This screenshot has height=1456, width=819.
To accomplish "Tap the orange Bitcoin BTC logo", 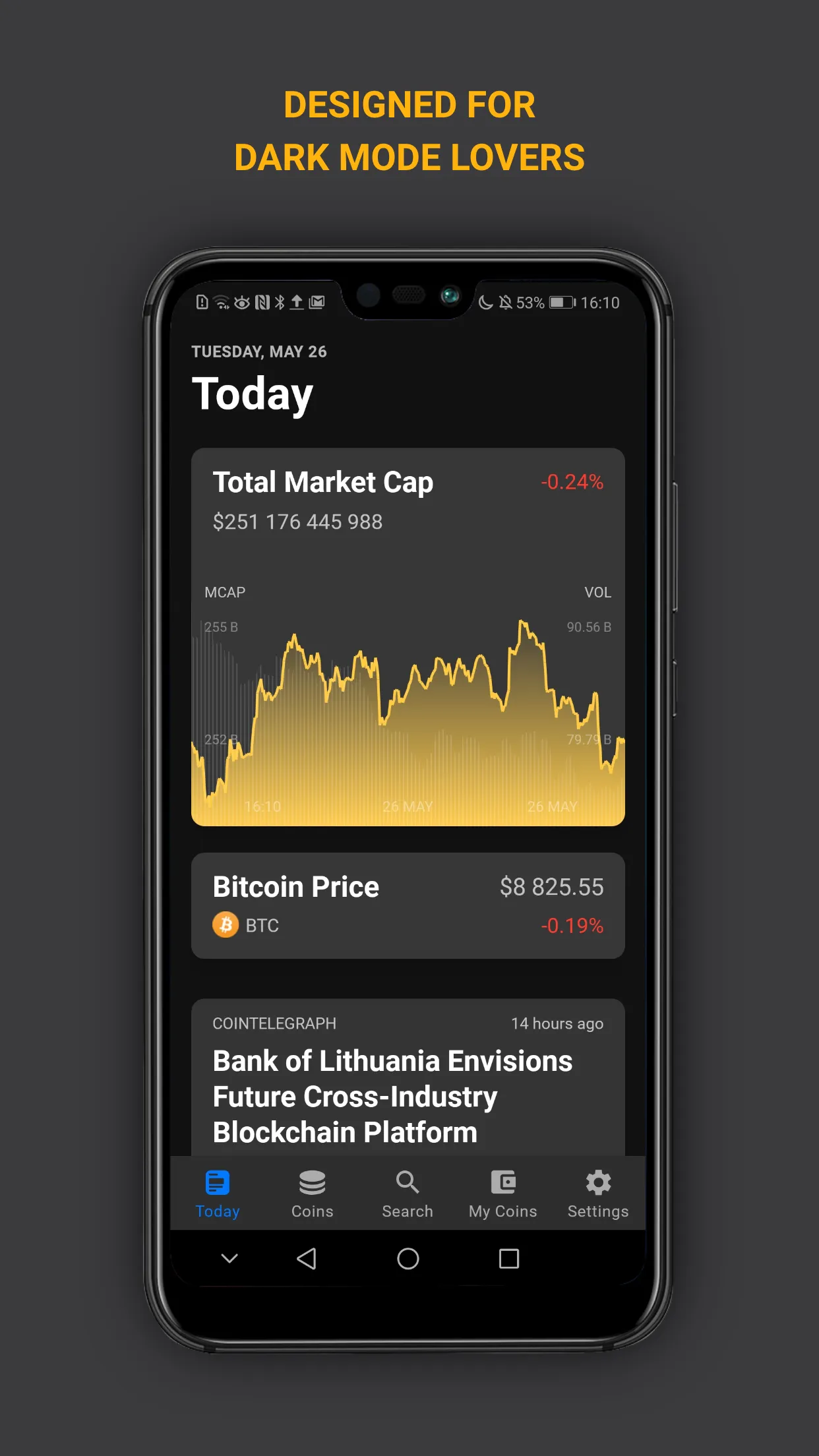I will (x=226, y=925).
